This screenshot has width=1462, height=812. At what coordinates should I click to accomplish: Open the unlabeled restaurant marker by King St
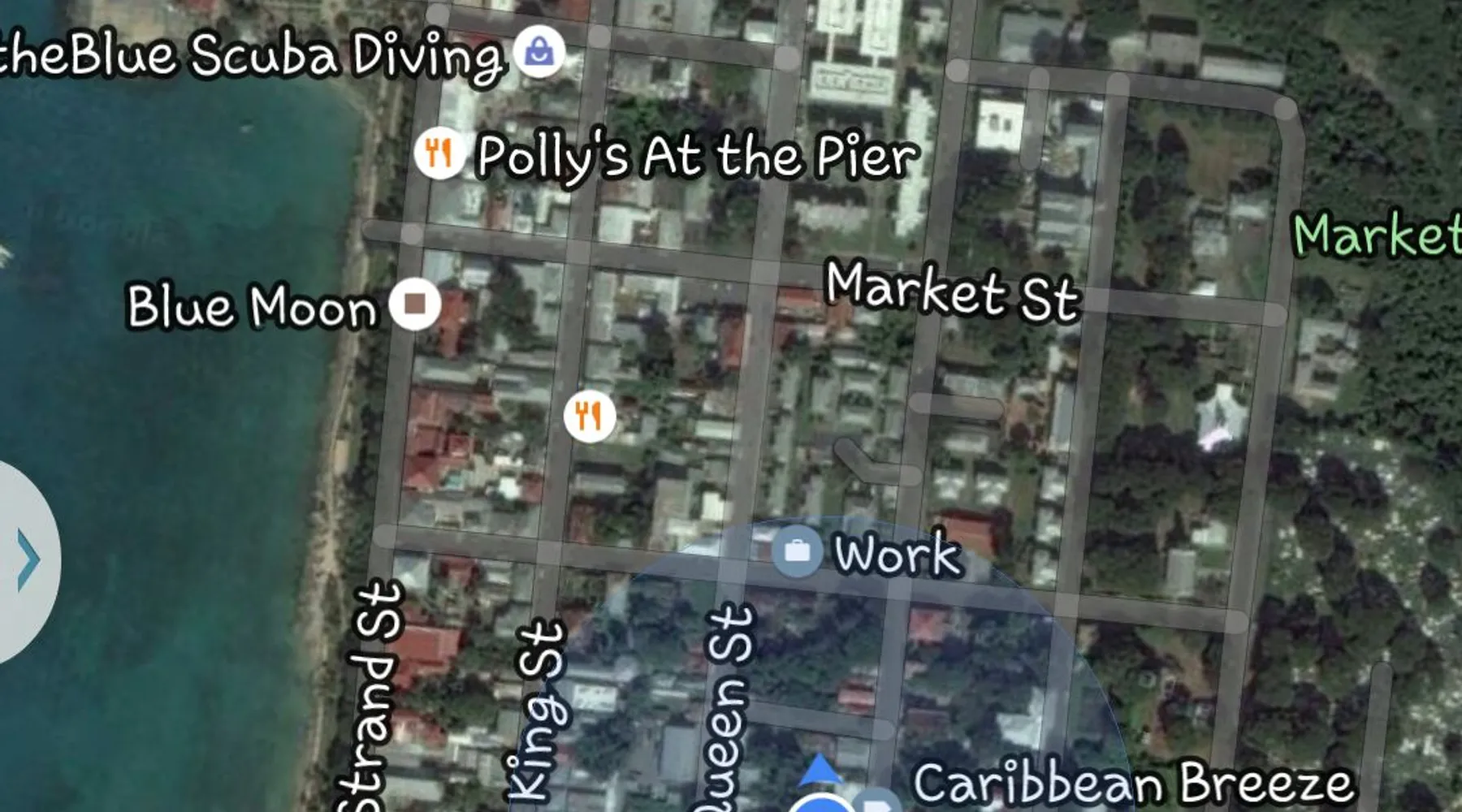pos(590,416)
